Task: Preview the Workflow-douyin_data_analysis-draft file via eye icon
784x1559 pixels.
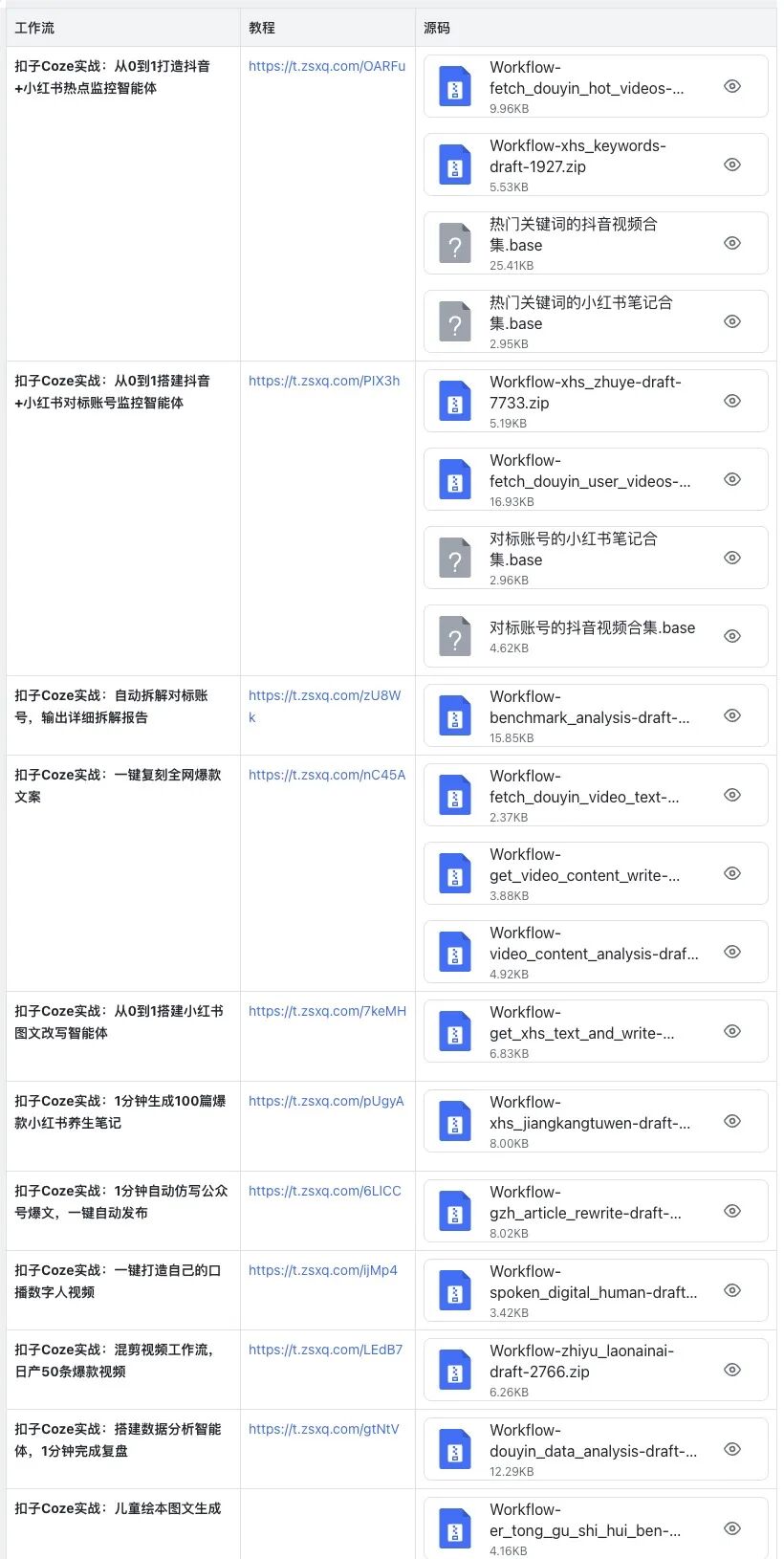Action: coord(732,1450)
